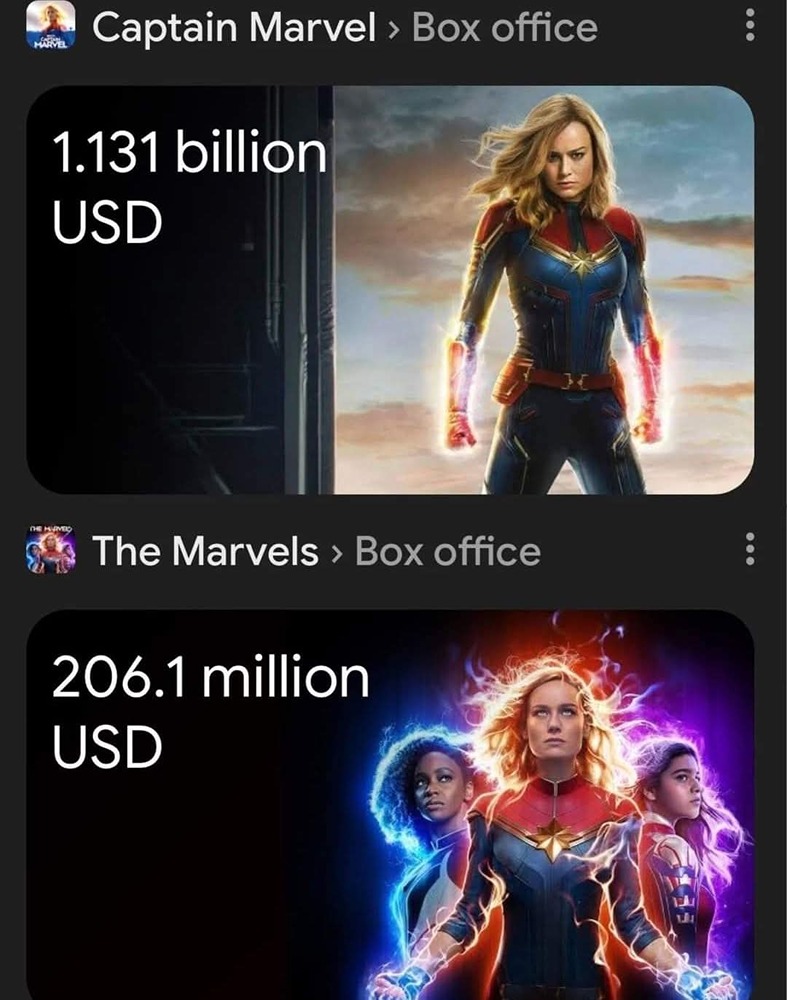Viewport: 787px width, 1000px height.
Task: Open The Marvels breadcrumb link
Action: 205,551
